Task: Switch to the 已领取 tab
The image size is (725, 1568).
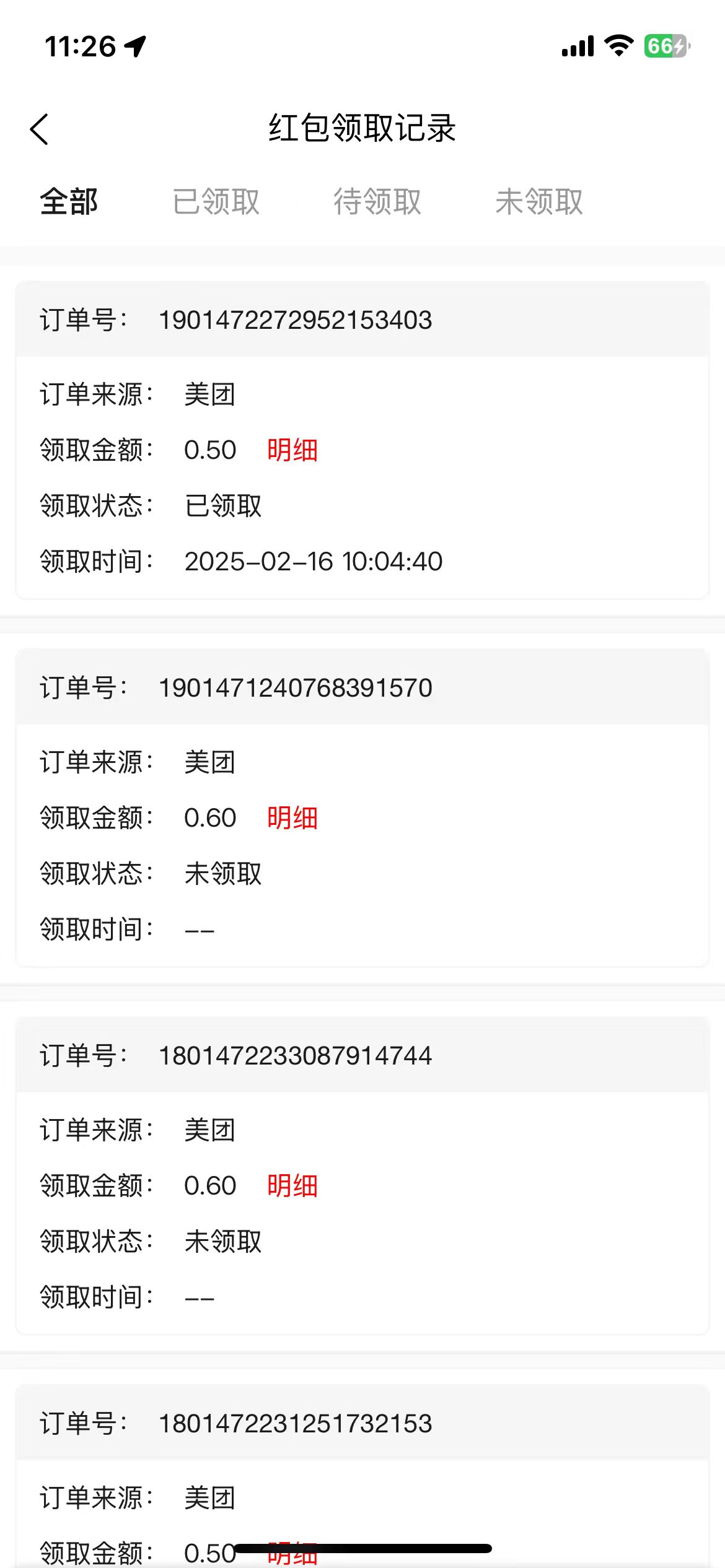Action: pyautogui.click(x=216, y=202)
